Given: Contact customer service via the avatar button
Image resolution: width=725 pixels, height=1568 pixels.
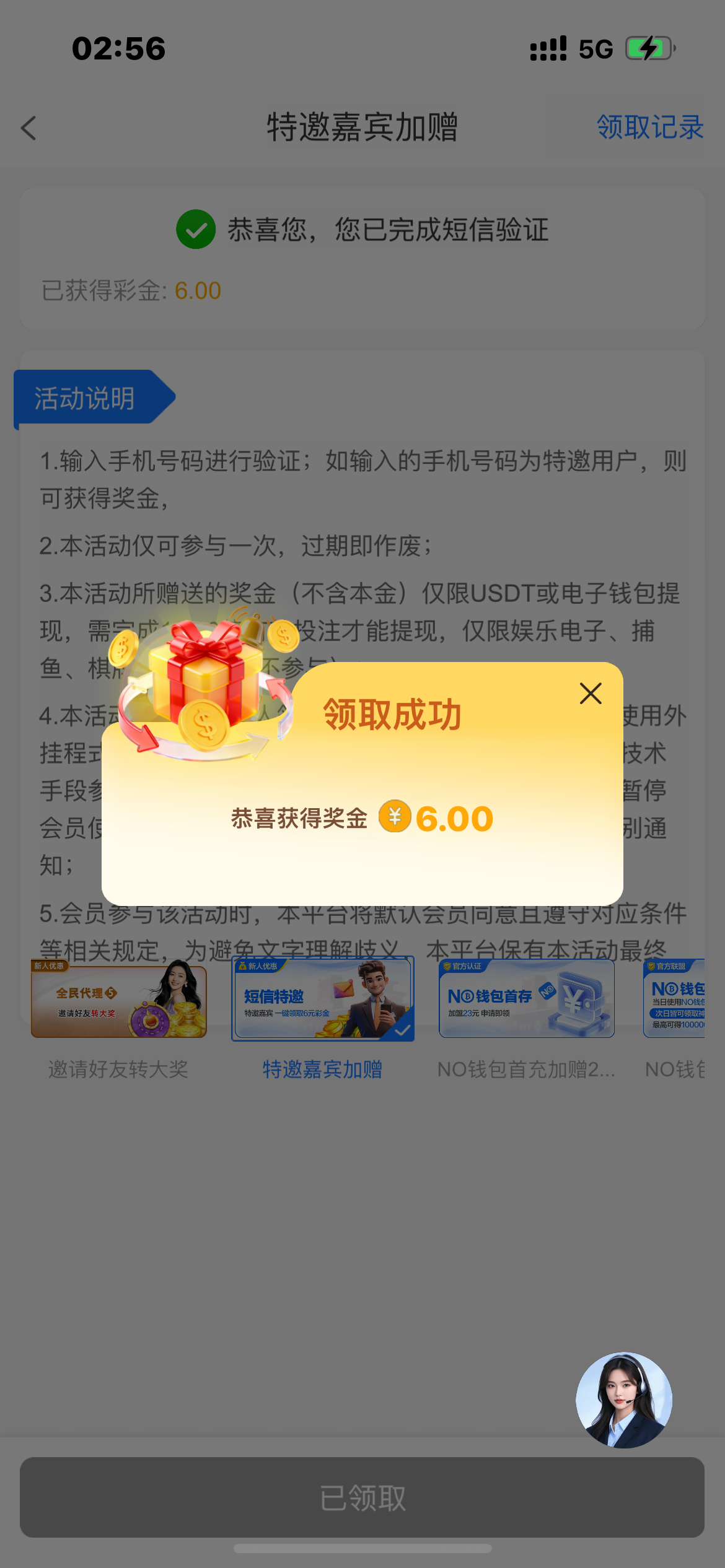Looking at the screenshot, I should pyautogui.click(x=623, y=1400).
